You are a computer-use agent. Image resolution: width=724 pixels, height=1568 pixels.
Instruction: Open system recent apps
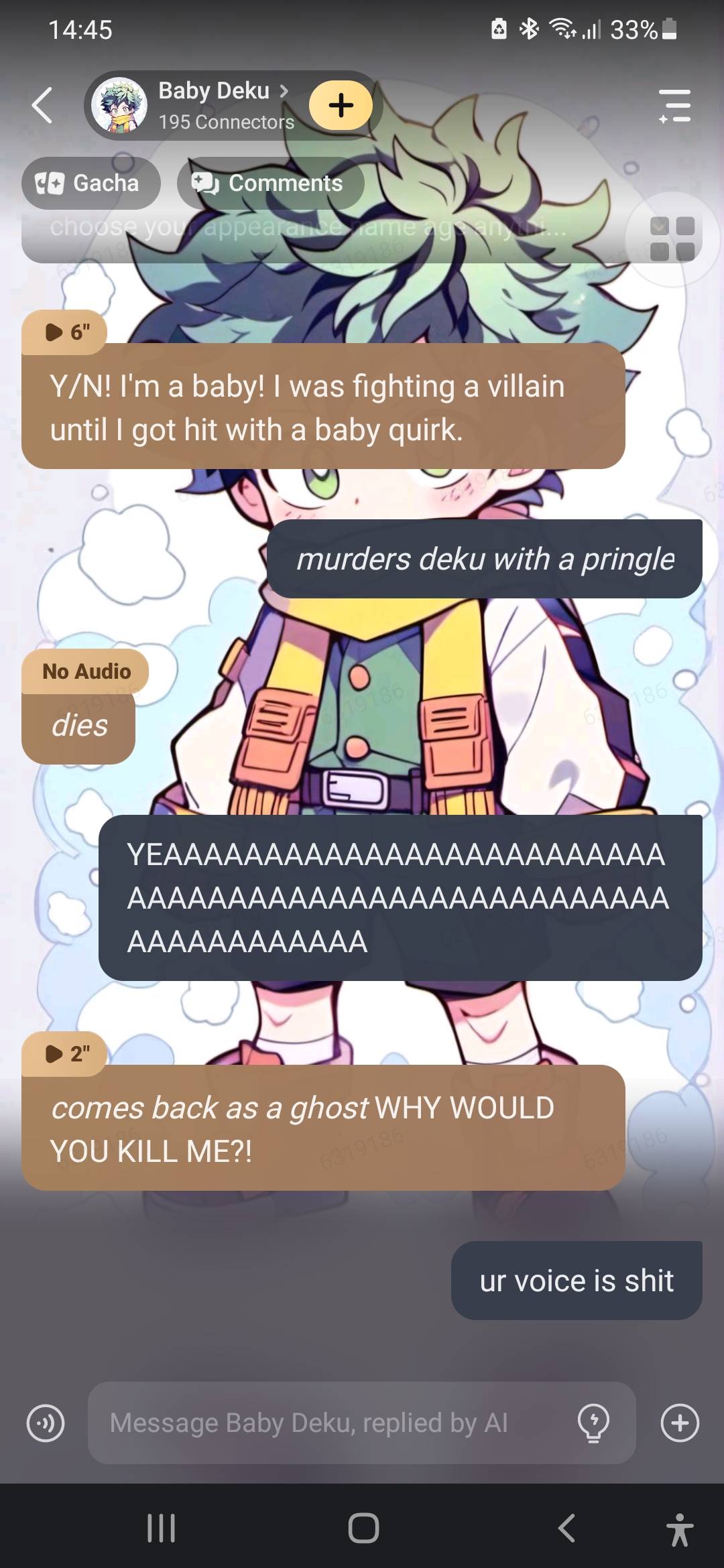pyautogui.click(x=161, y=1528)
